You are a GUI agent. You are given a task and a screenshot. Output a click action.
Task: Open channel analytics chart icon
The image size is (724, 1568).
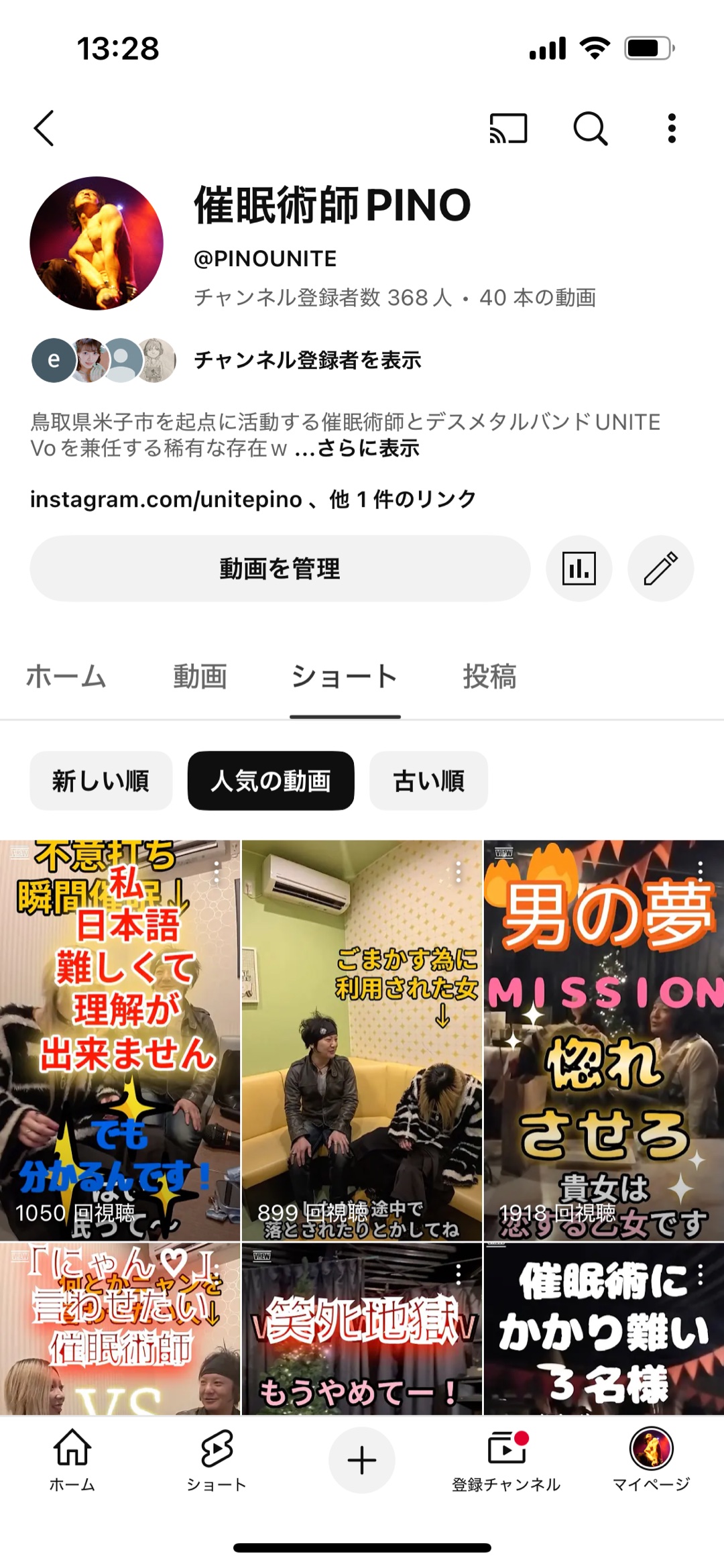point(579,569)
